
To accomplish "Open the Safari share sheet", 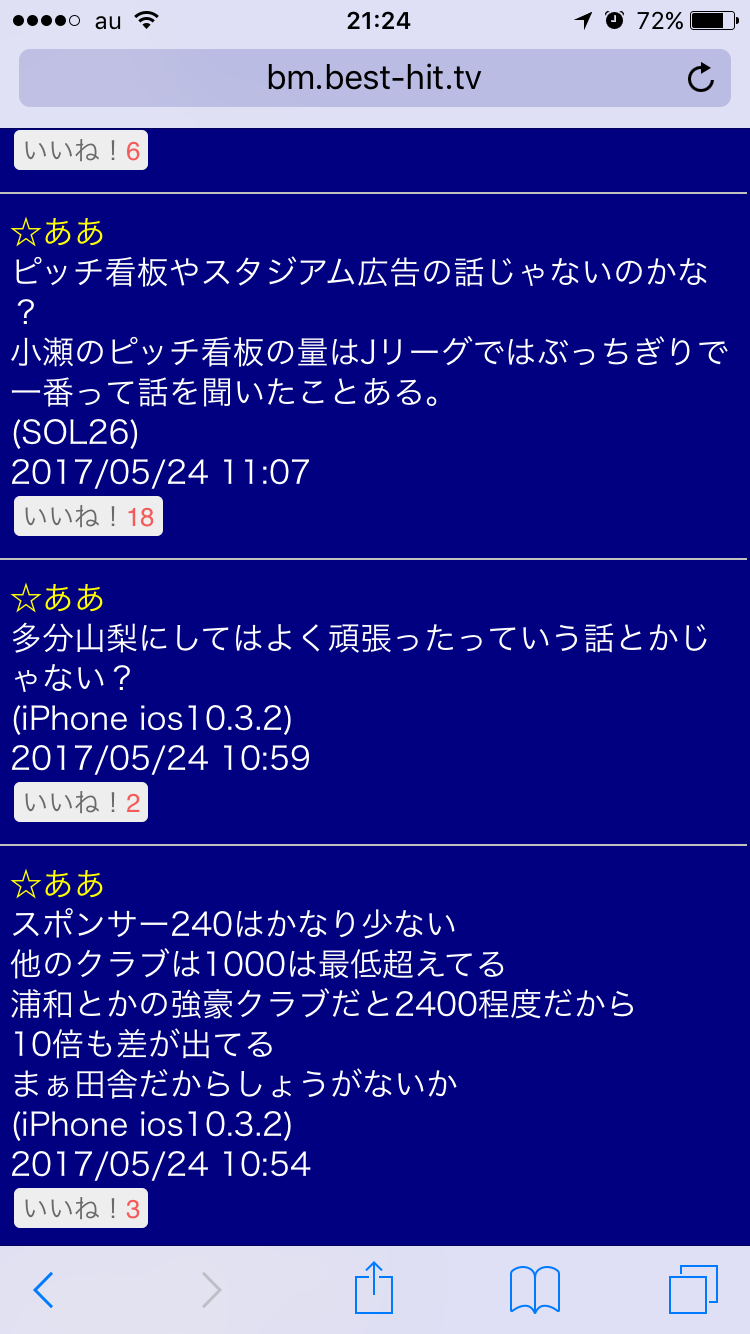I will coord(374,1288).
